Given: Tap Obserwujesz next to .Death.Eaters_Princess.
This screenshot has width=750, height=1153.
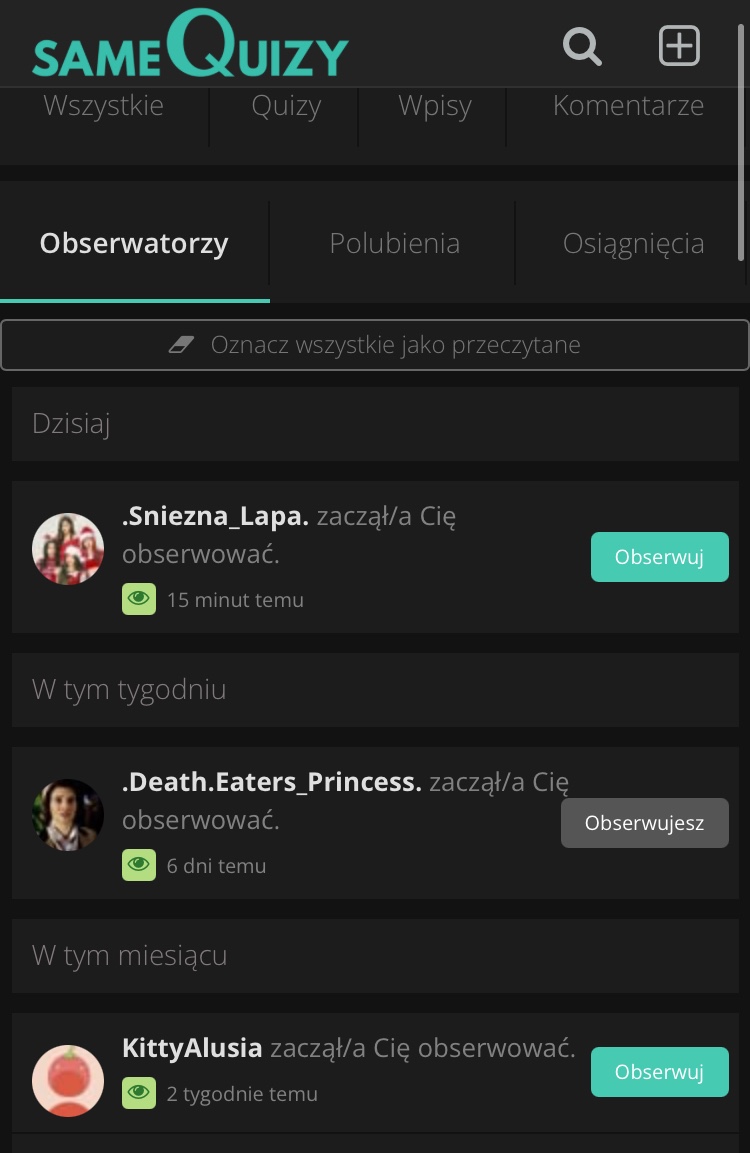Looking at the screenshot, I should [x=644, y=823].
